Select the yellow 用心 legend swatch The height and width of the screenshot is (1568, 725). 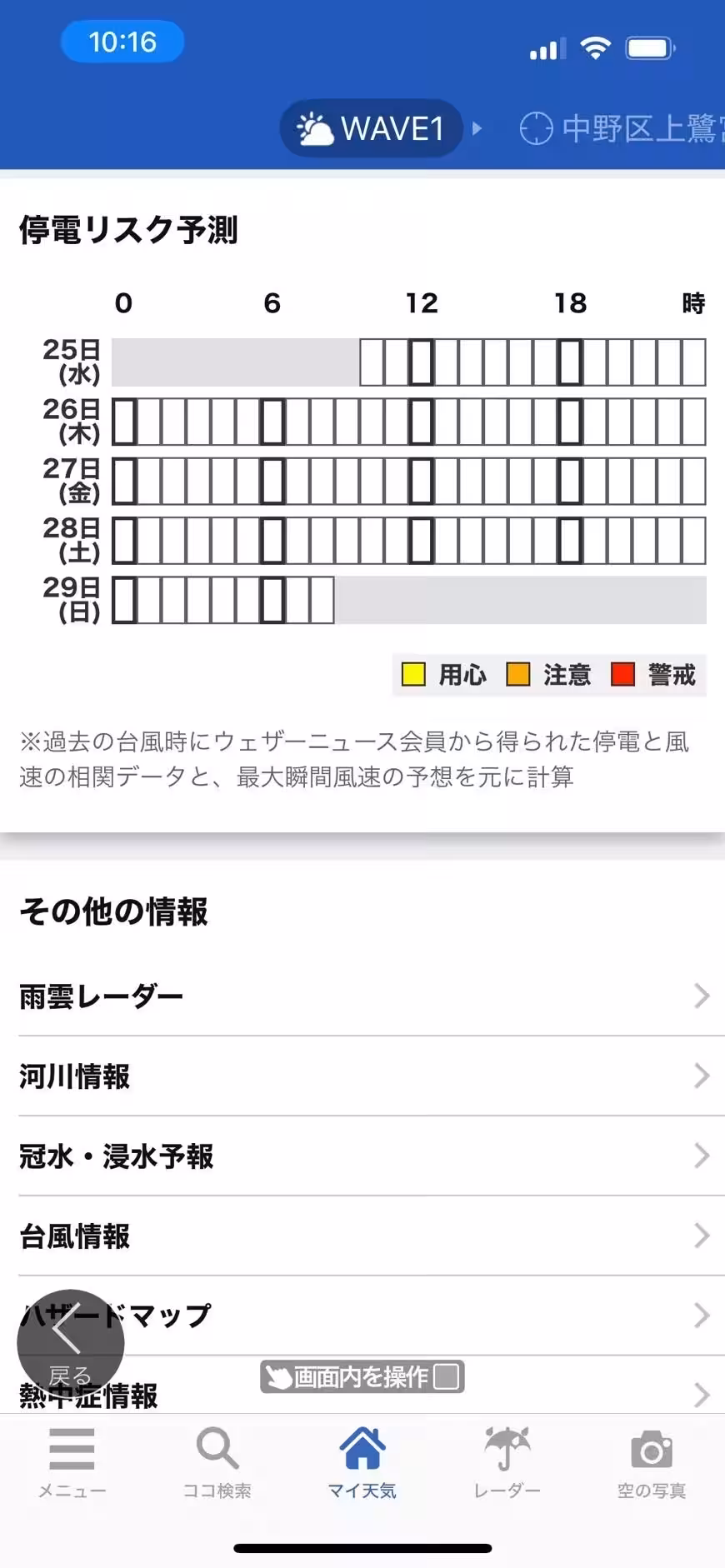click(414, 675)
